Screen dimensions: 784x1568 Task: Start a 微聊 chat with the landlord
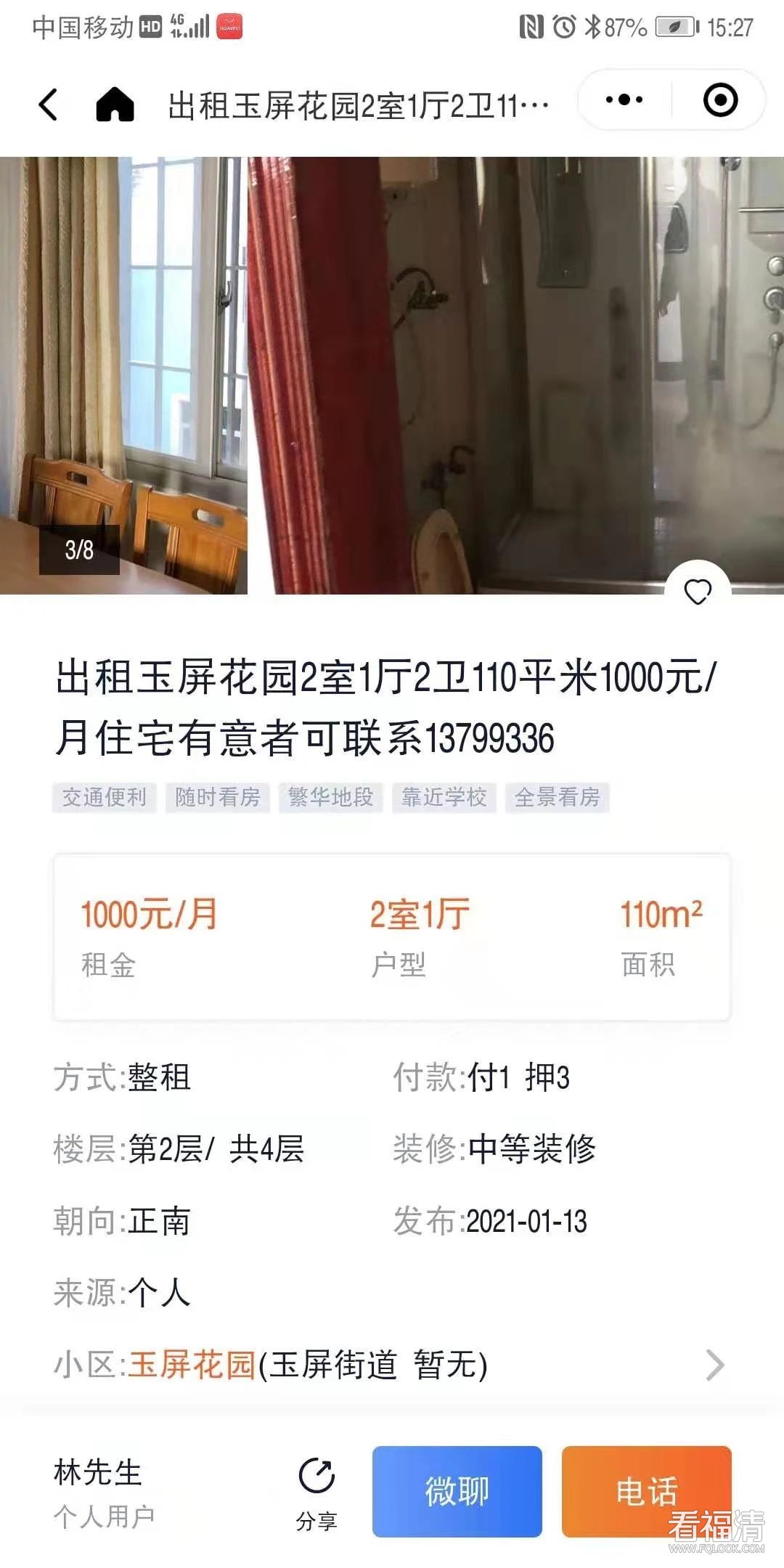point(457,1491)
